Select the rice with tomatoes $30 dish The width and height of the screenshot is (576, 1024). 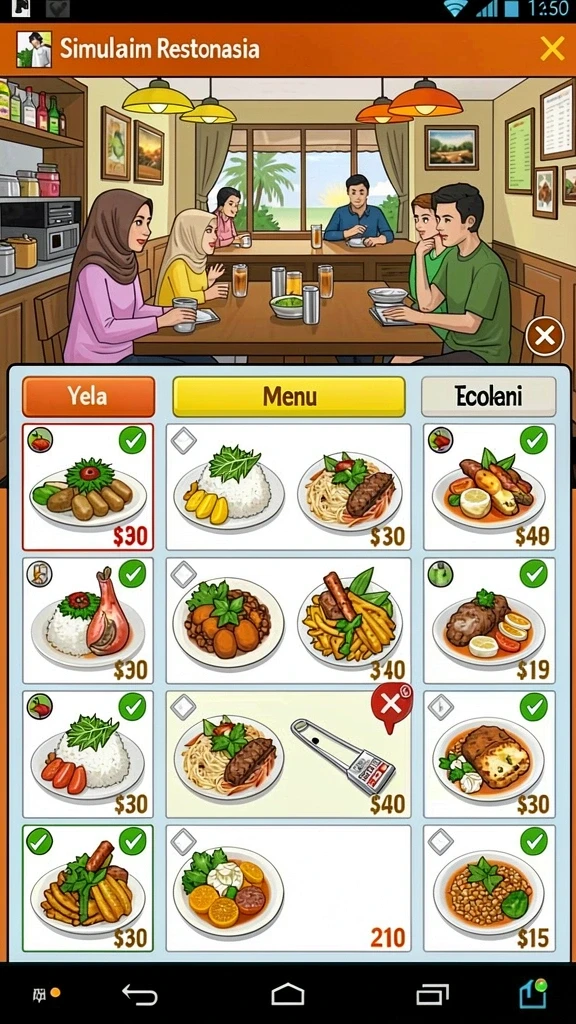tap(88, 754)
